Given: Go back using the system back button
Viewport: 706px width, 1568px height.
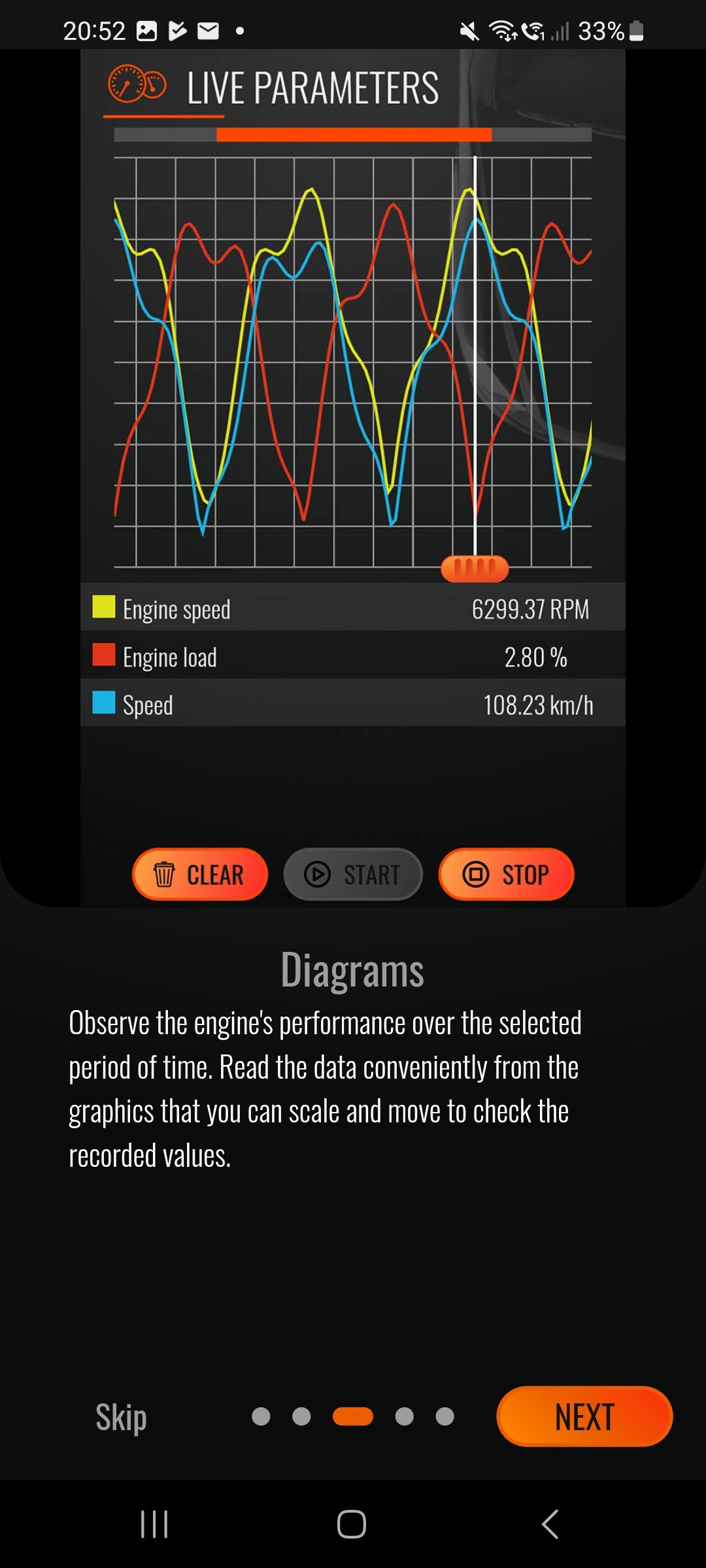Looking at the screenshot, I should pos(550,1524).
